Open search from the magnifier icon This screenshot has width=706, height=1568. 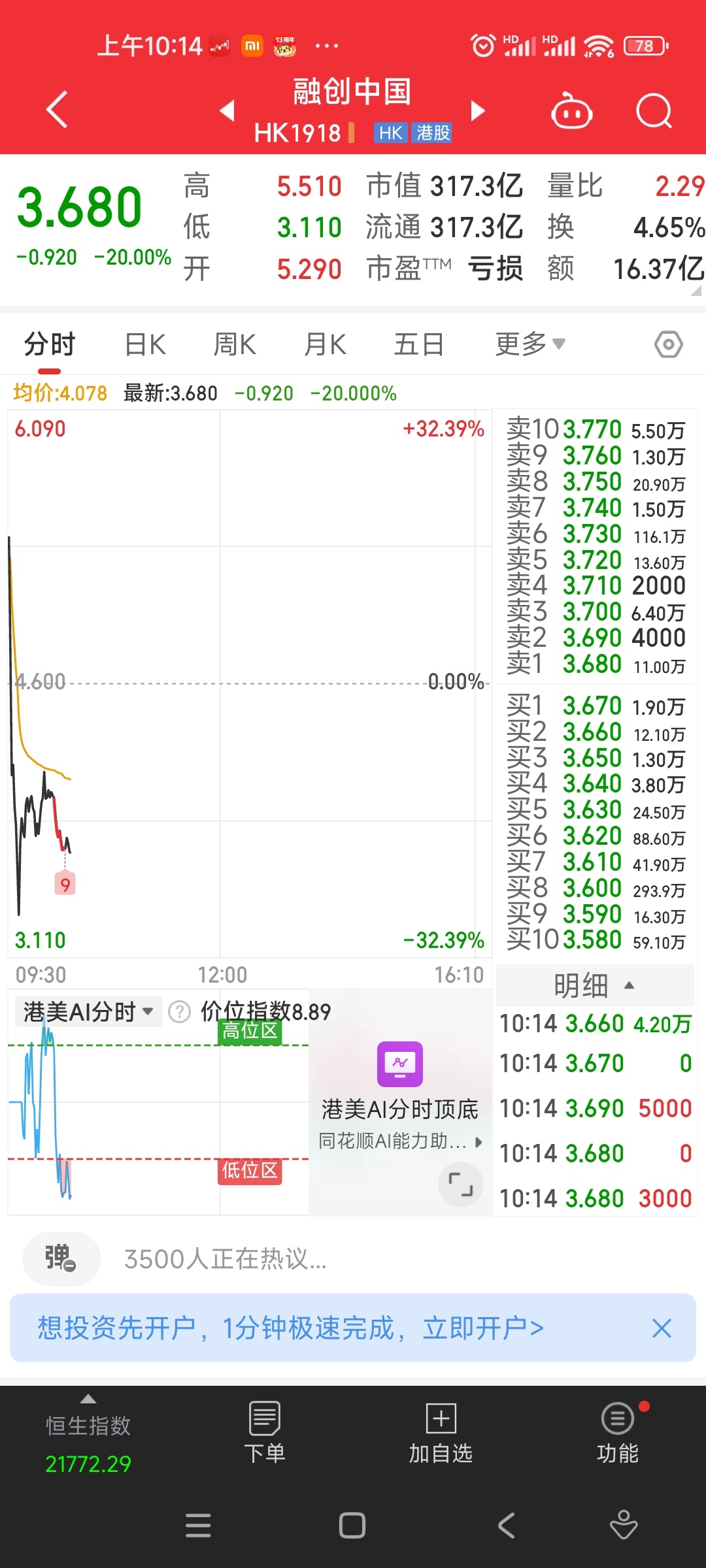pyautogui.click(x=654, y=111)
